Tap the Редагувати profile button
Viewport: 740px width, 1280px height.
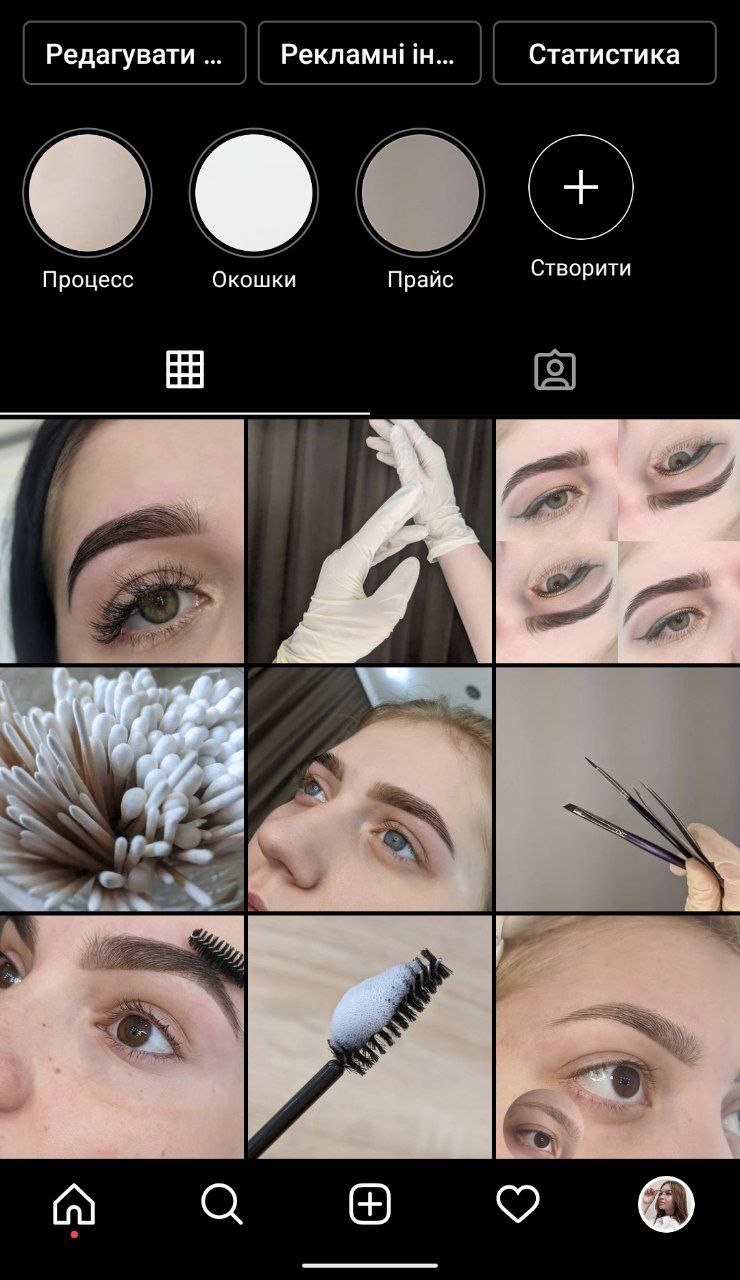point(134,53)
